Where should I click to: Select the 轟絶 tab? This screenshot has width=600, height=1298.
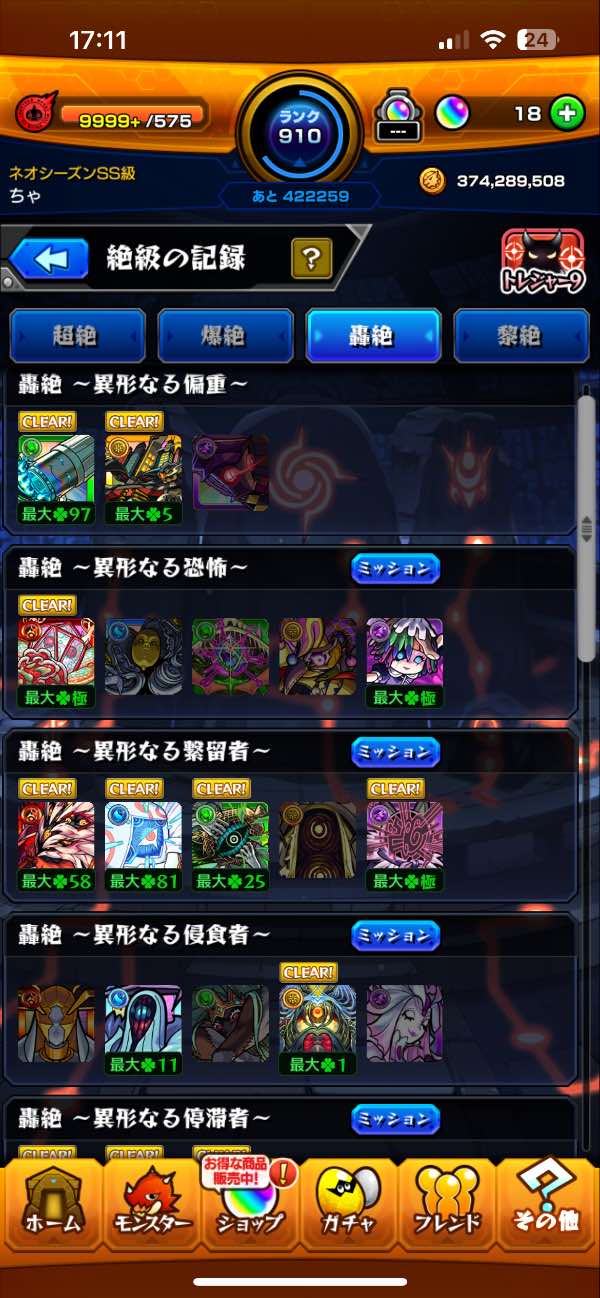[x=373, y=335]
